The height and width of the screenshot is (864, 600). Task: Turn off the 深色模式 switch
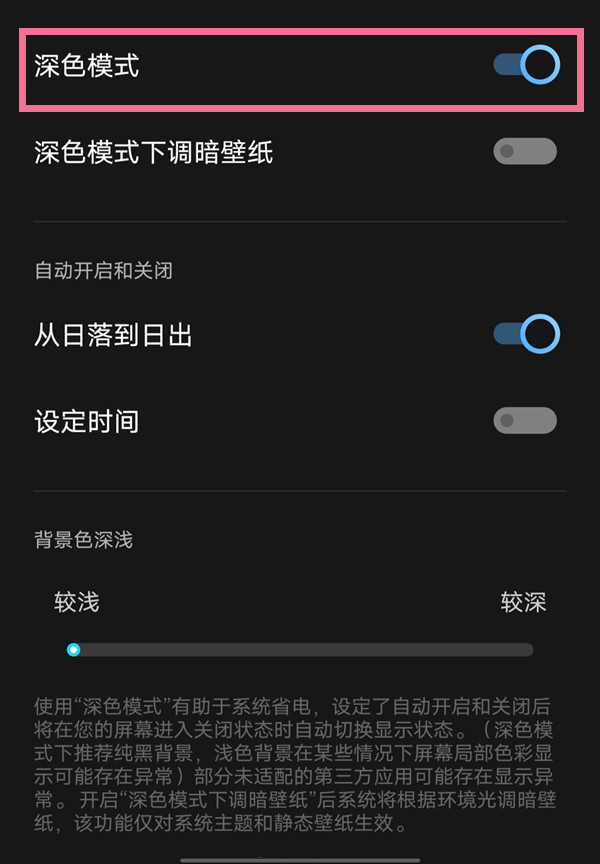click(526, 66)
